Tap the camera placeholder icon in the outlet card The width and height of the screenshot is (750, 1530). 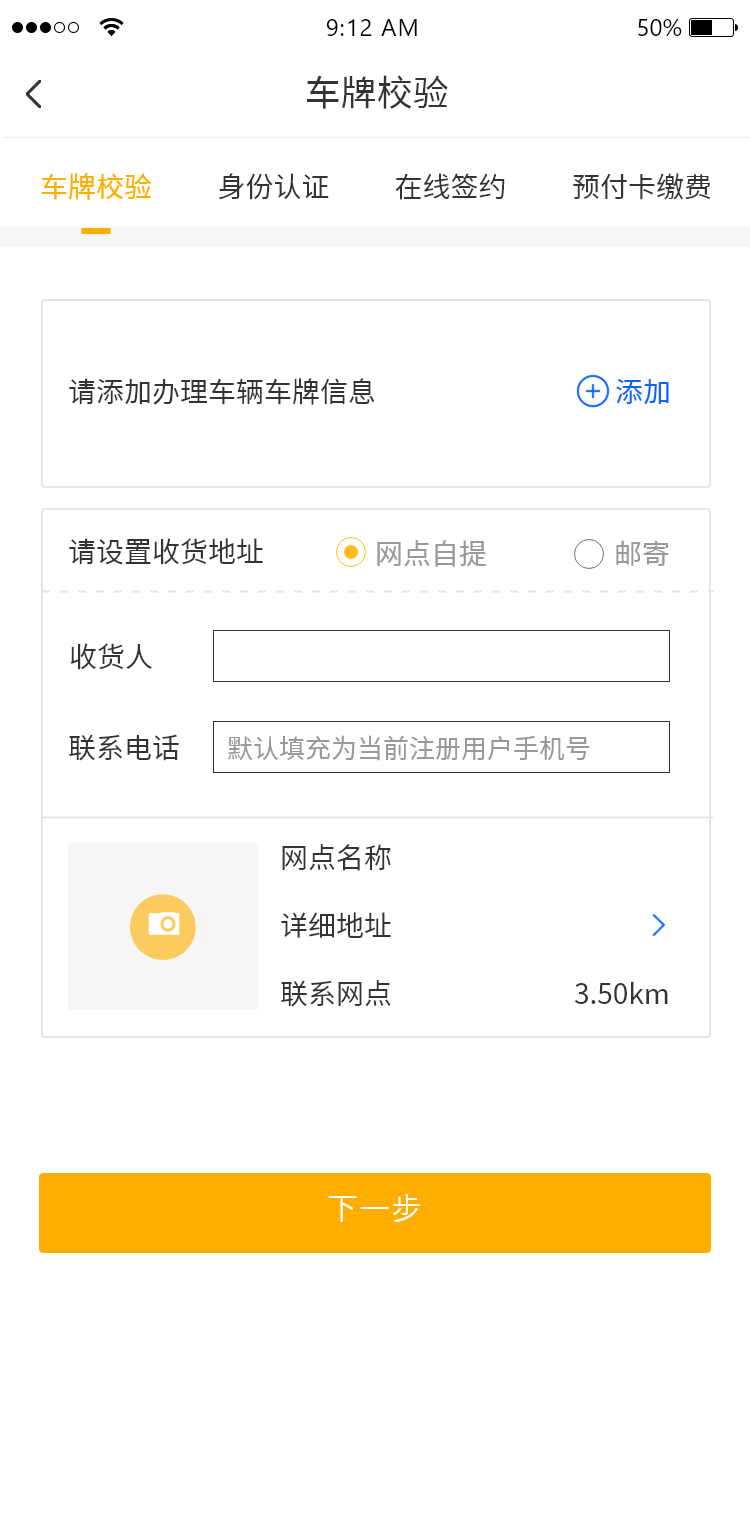coord(162,926)
